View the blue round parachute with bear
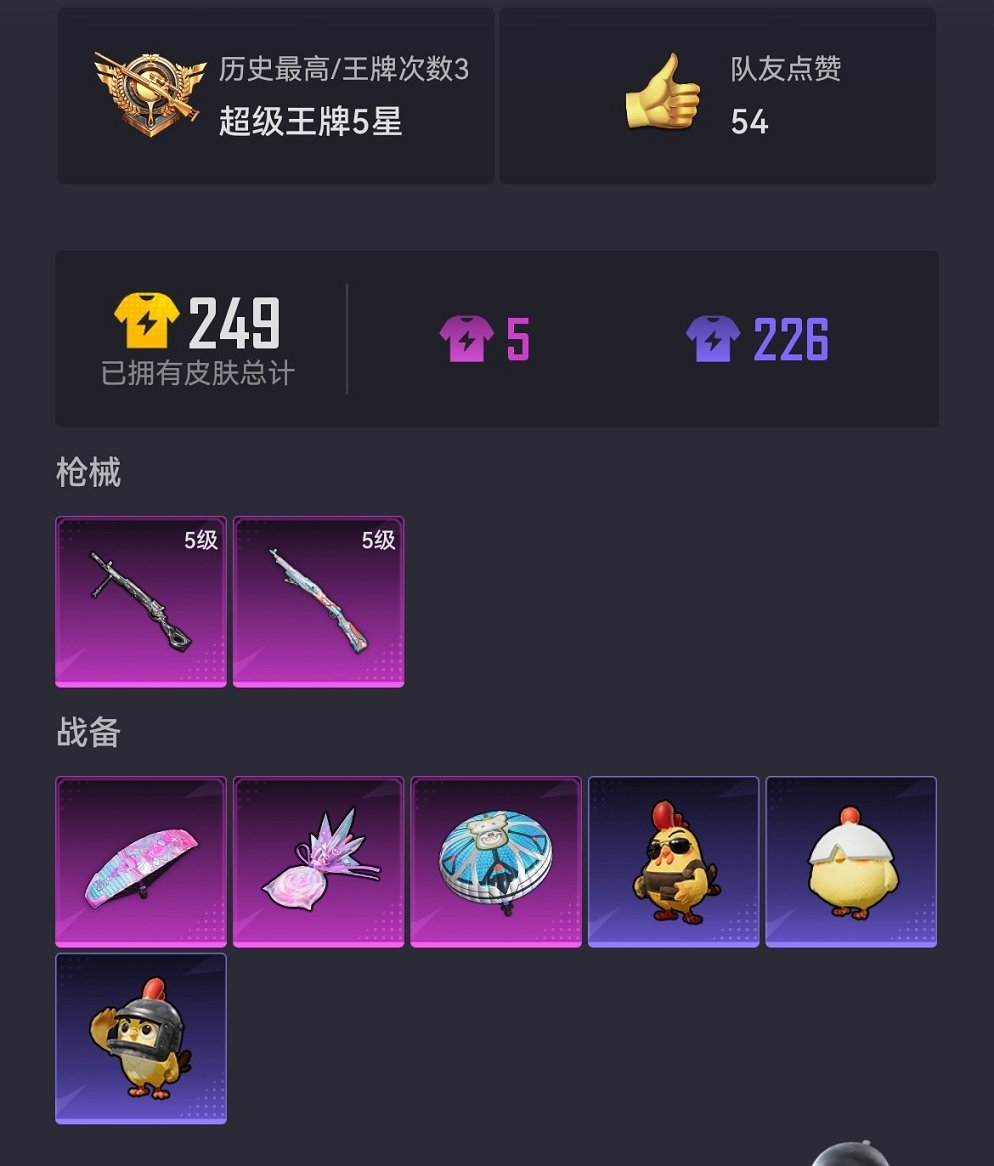The image size is (994, 1166). click(x=496, y=861)
